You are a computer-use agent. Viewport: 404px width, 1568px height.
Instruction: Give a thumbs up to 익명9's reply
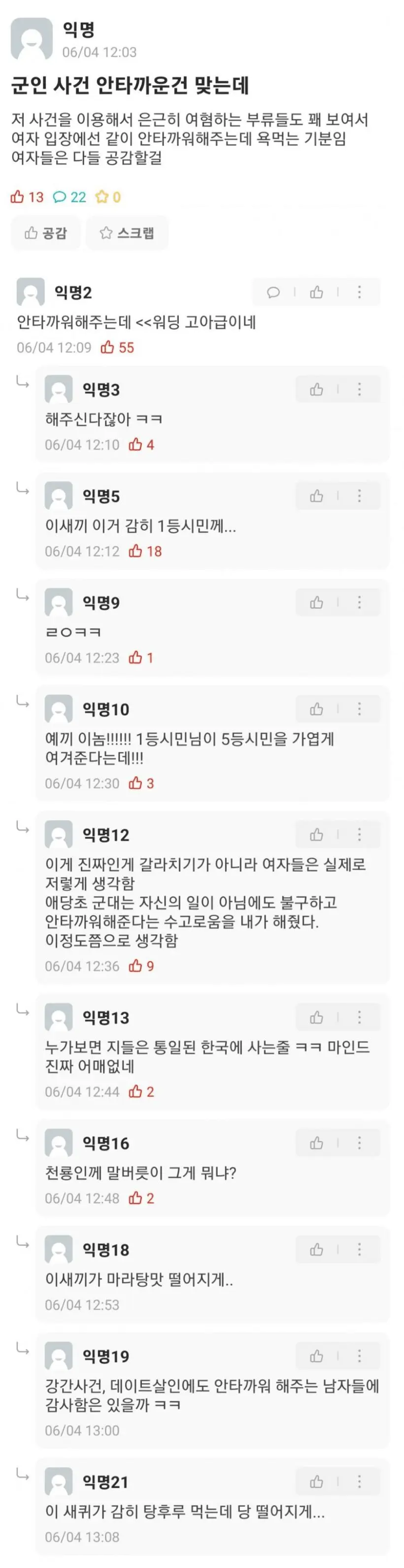317,603
